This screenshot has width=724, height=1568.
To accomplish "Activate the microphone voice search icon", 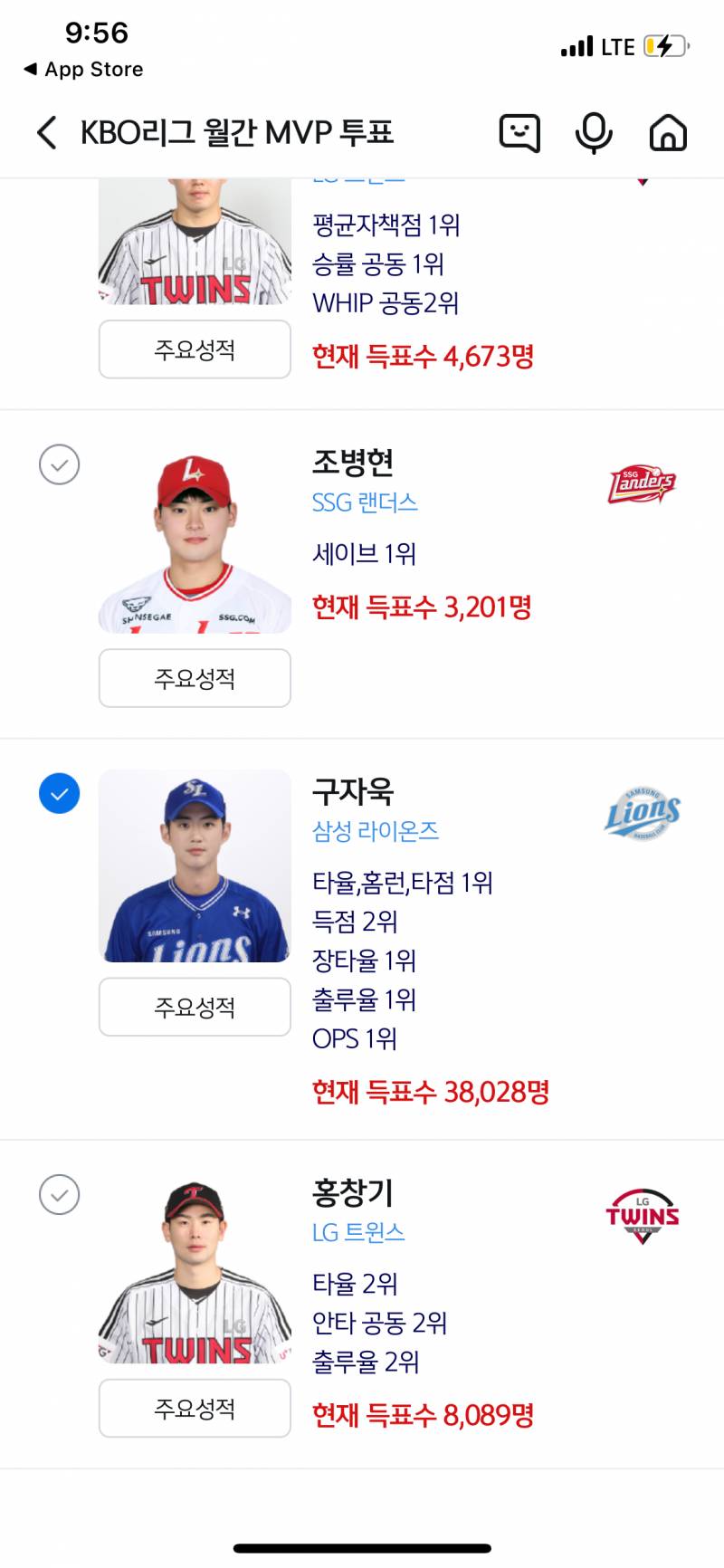I will (x=593, y=132).
